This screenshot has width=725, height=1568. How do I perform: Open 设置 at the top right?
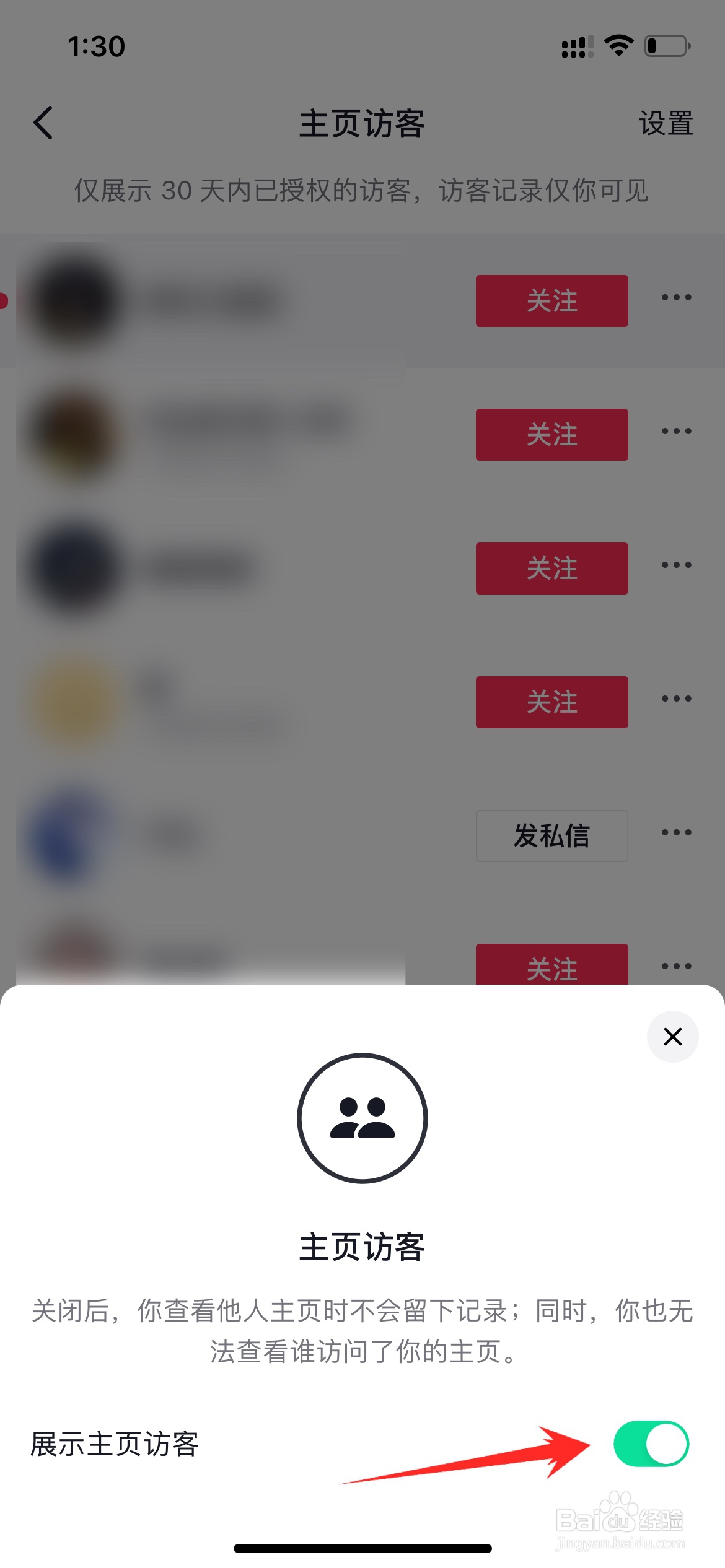click(x=666, y=123)
